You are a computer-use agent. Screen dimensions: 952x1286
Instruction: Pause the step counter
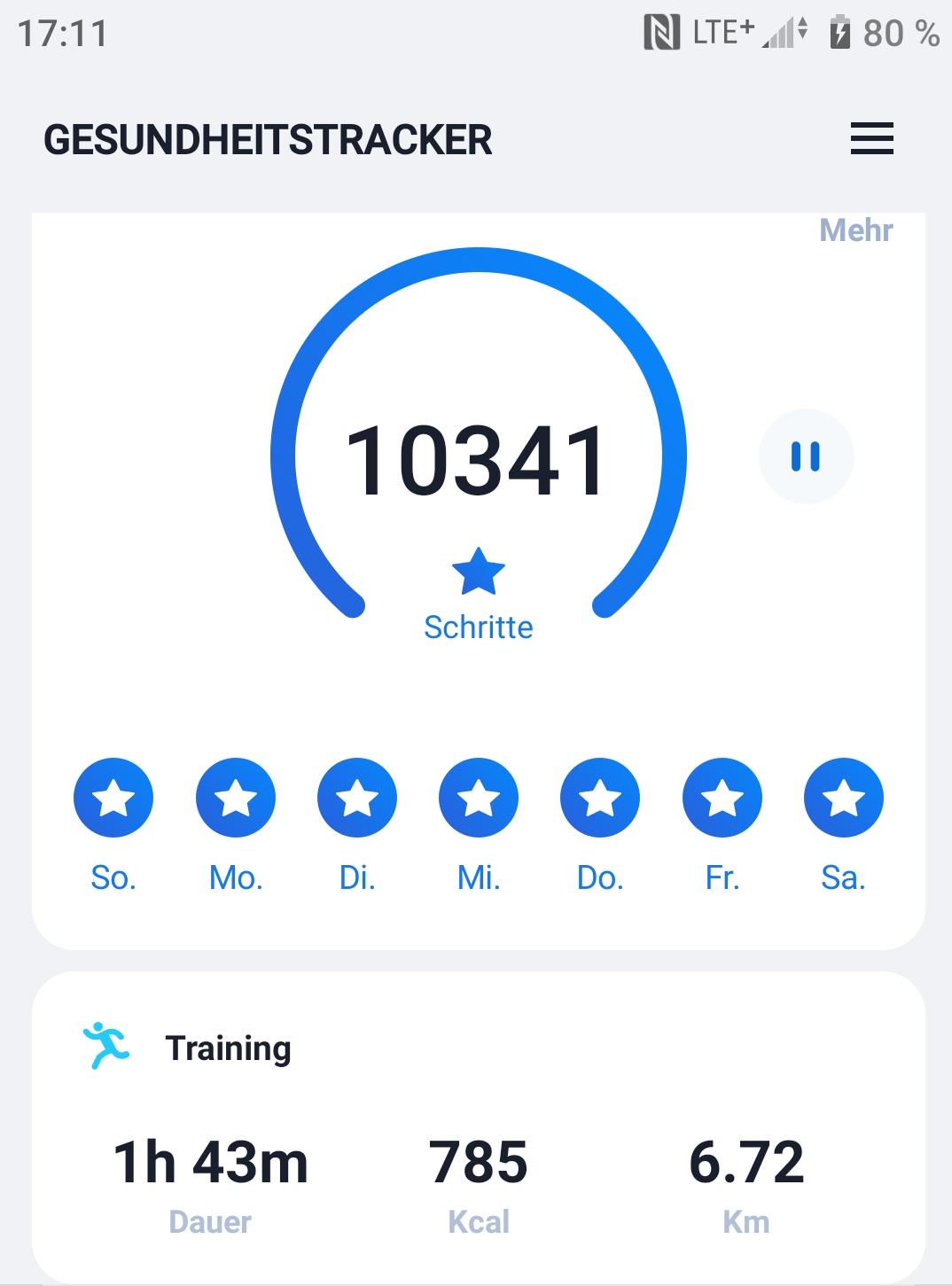coord(806,456)
